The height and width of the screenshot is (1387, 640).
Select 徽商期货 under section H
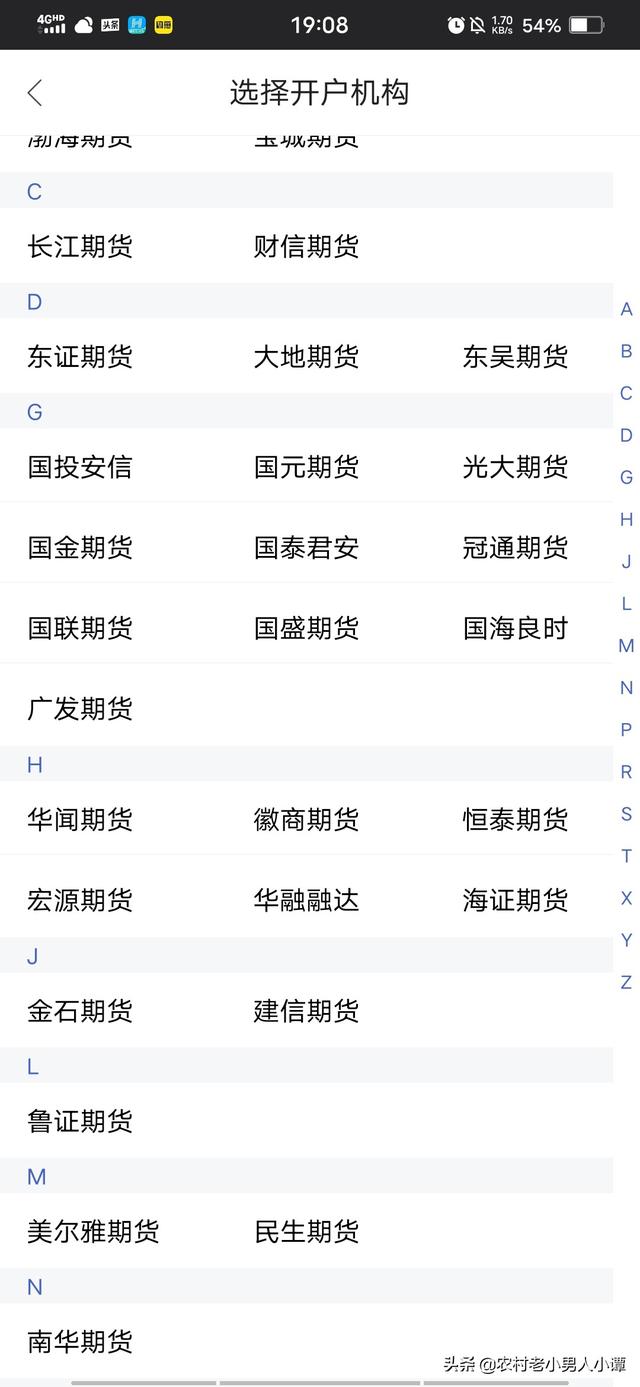click(306, 820)
